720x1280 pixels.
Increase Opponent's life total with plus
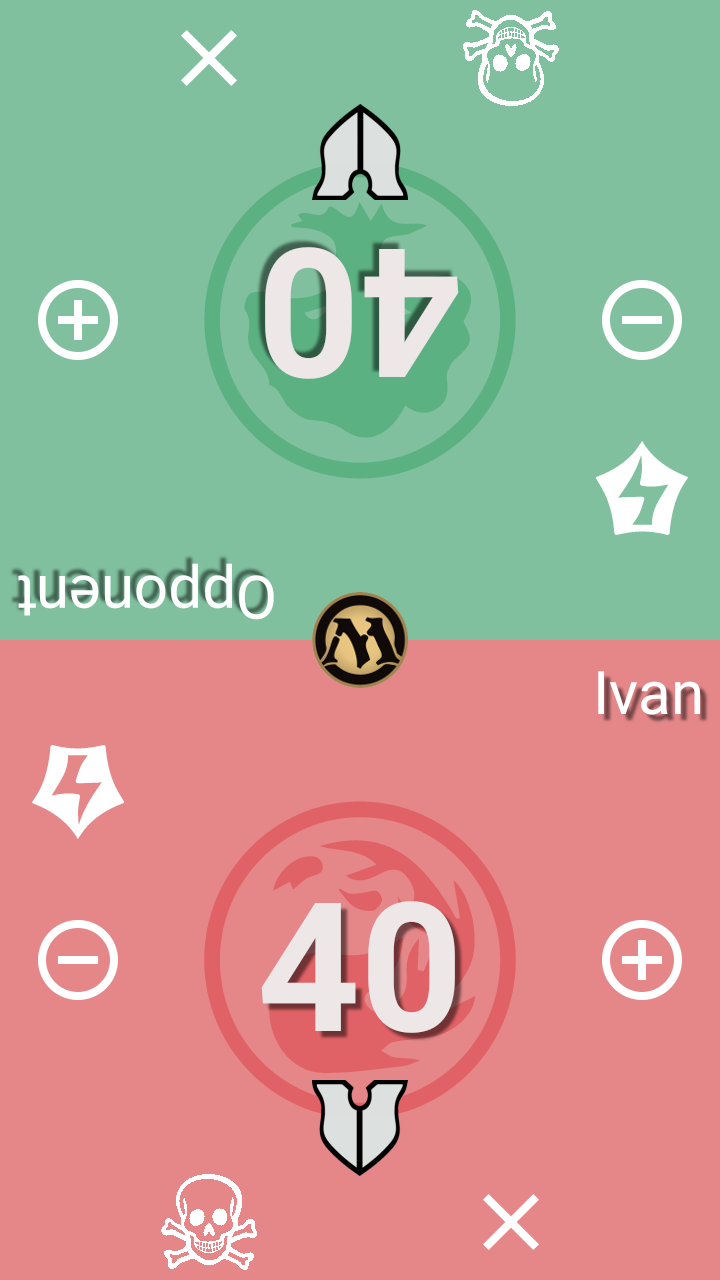point(78,320)
